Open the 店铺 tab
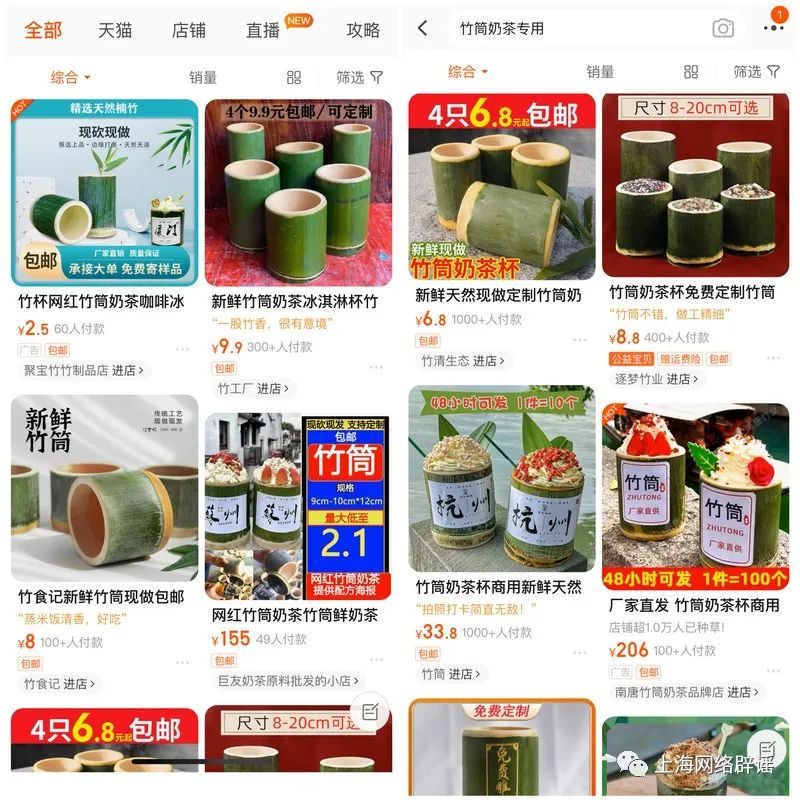Viewport: 800px width, 800px height. [x=189, y=29]
